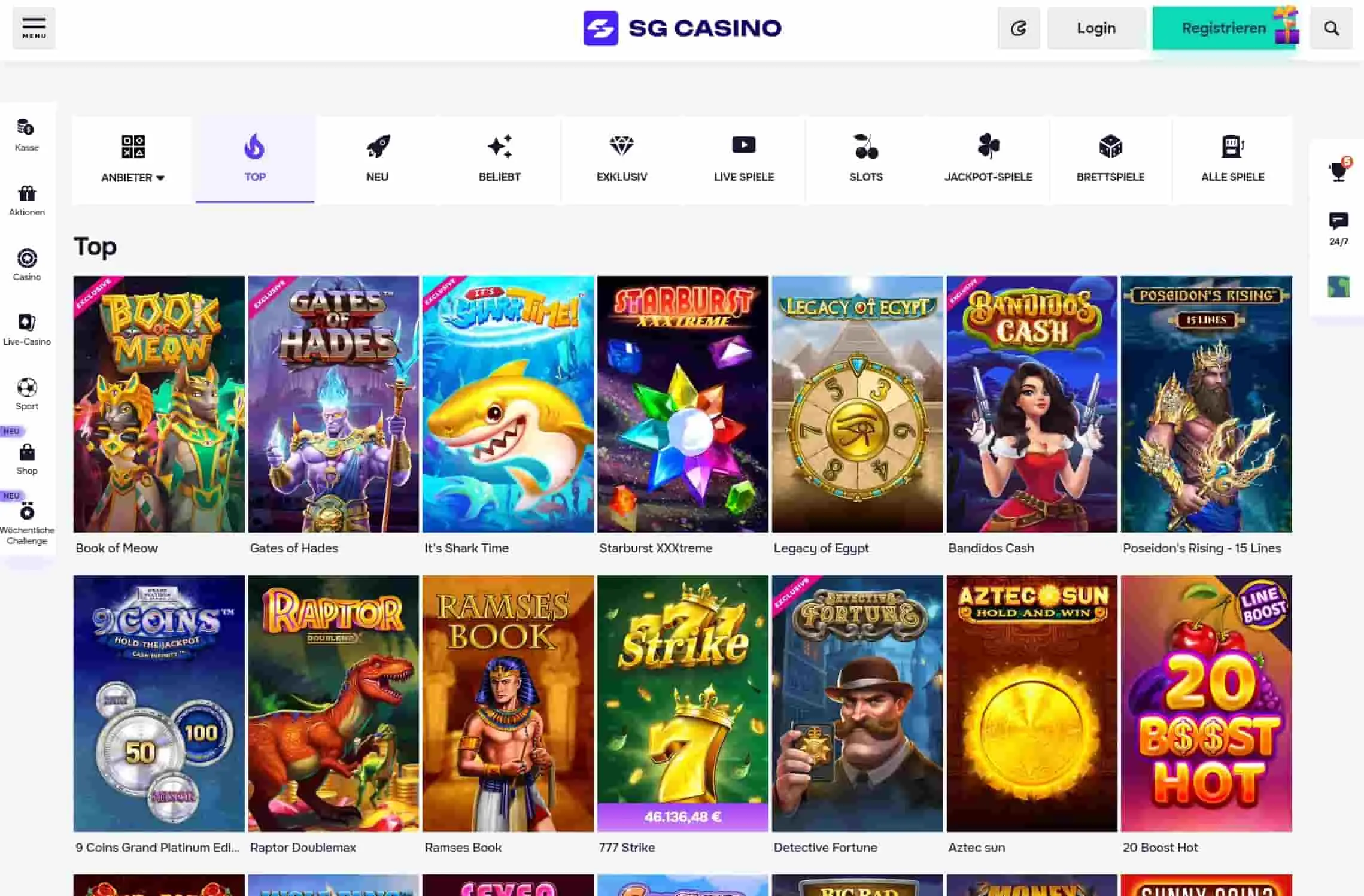Open the hamburger menu button
Viewport: 1364px width, 896px height.
pos(34,28)
